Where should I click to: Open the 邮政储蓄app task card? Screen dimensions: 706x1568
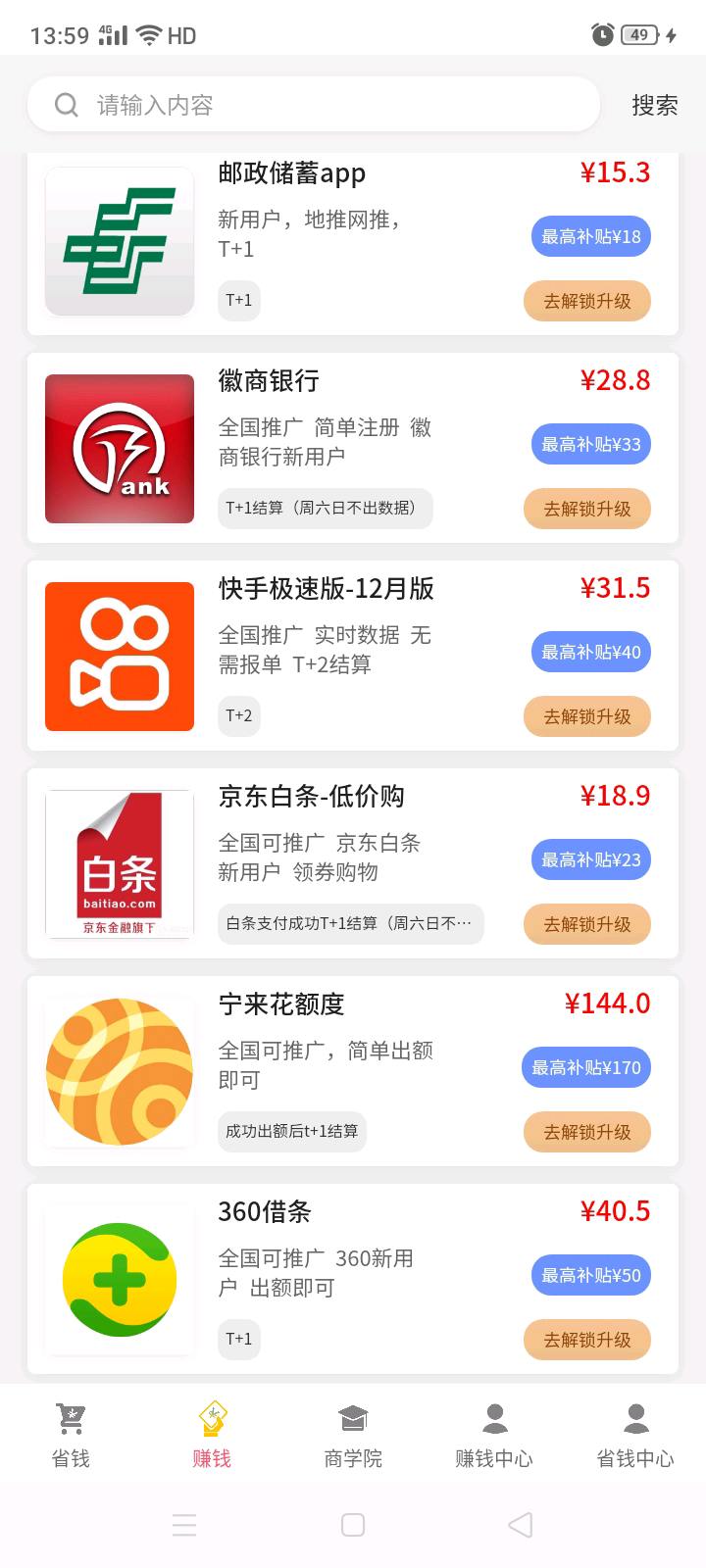click(x=353, y=243)
